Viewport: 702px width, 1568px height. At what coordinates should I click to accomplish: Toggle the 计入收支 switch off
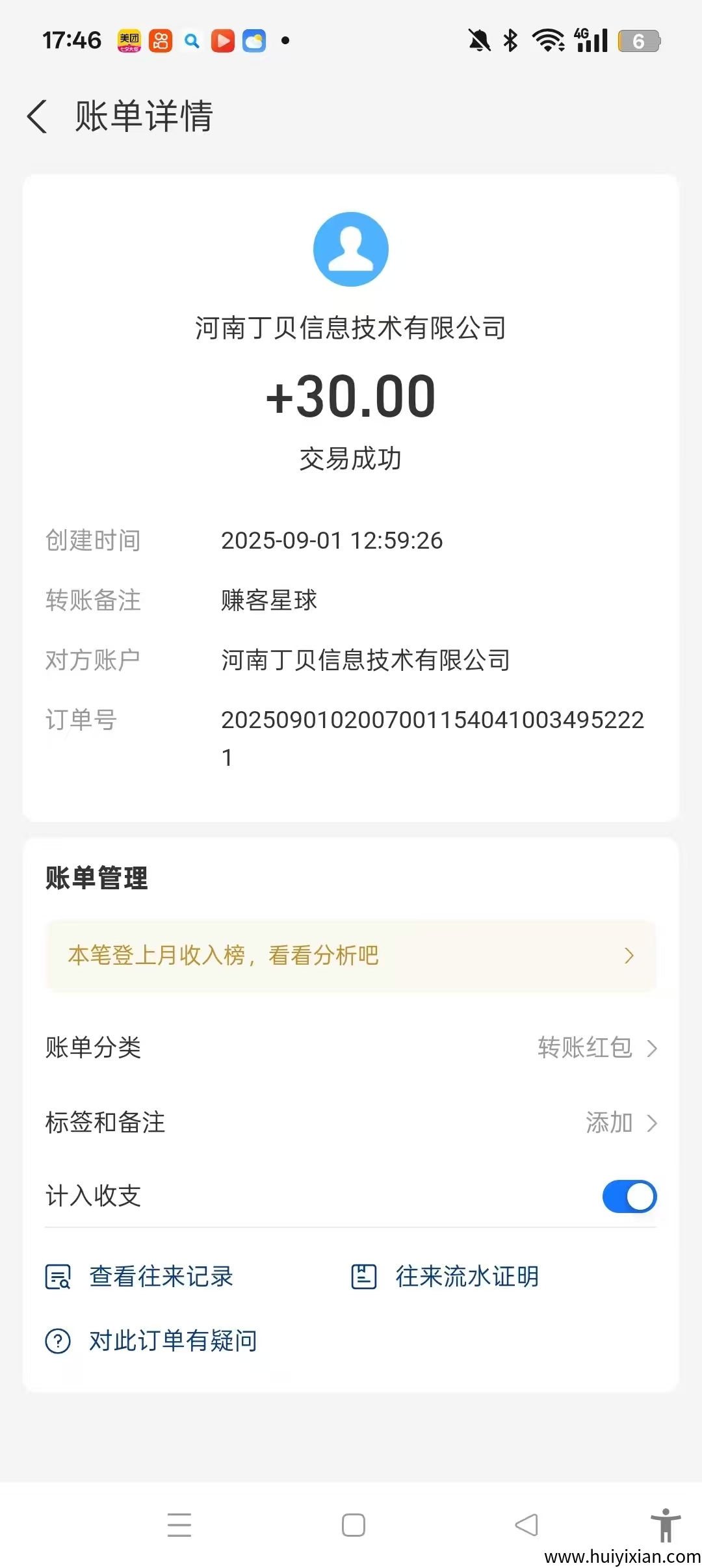click(629, 1196)
